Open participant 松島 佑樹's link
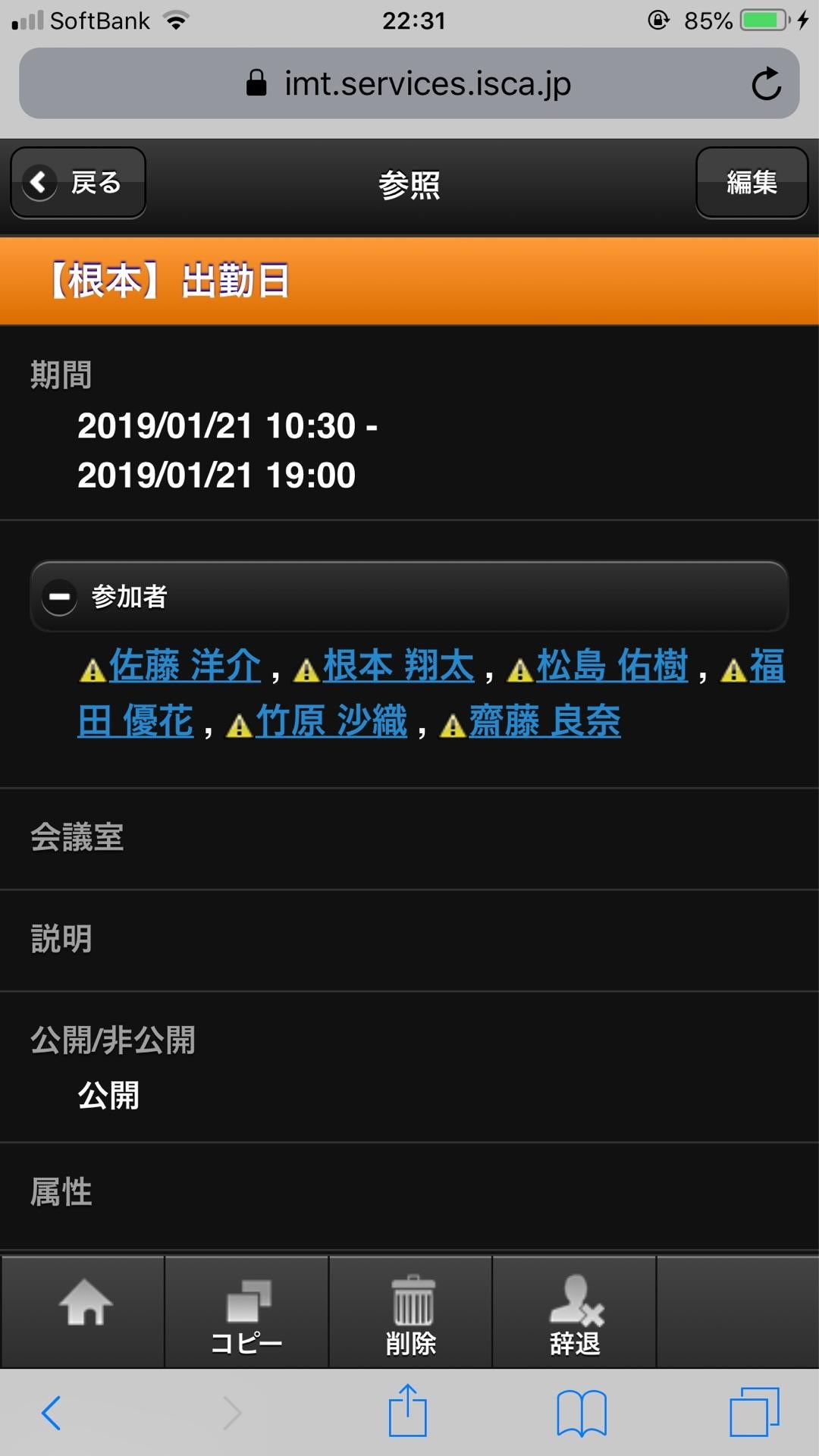Viewport: 819px width, 1456px height. (x=612, y=666)
